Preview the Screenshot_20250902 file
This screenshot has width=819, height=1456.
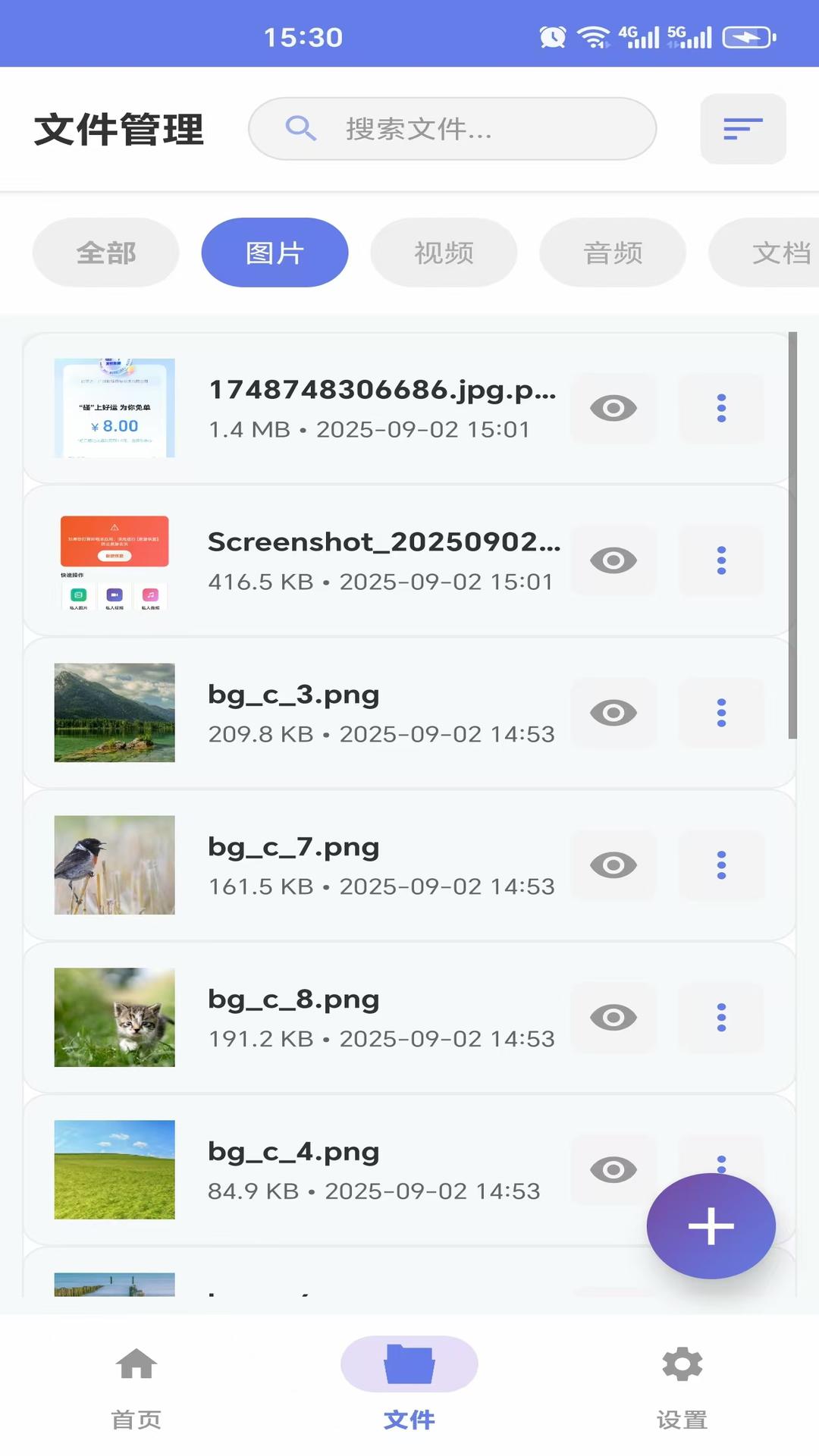[x=613, y=560]
